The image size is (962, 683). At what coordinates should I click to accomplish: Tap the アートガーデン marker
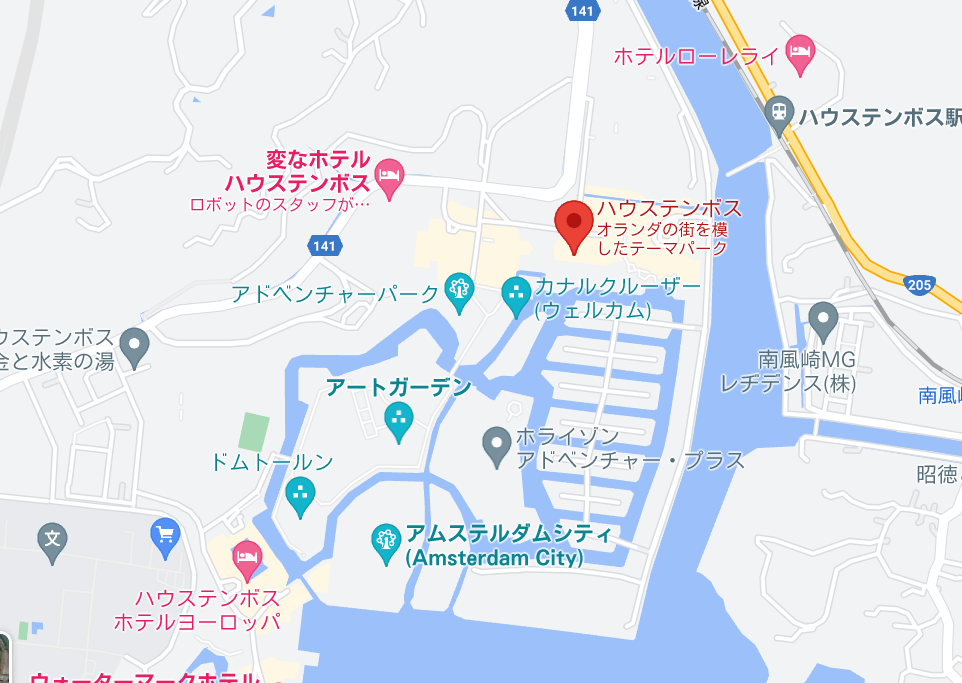click(398, 419)
